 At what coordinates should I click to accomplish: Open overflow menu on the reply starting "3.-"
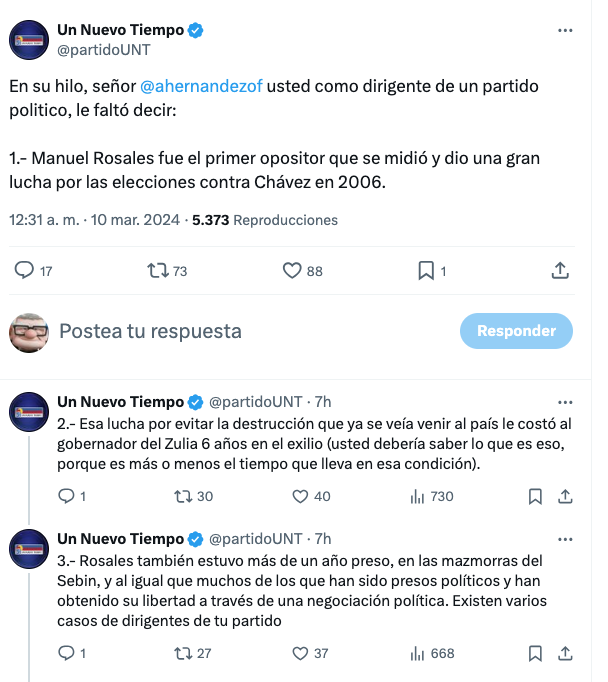(x=566, y=539)
